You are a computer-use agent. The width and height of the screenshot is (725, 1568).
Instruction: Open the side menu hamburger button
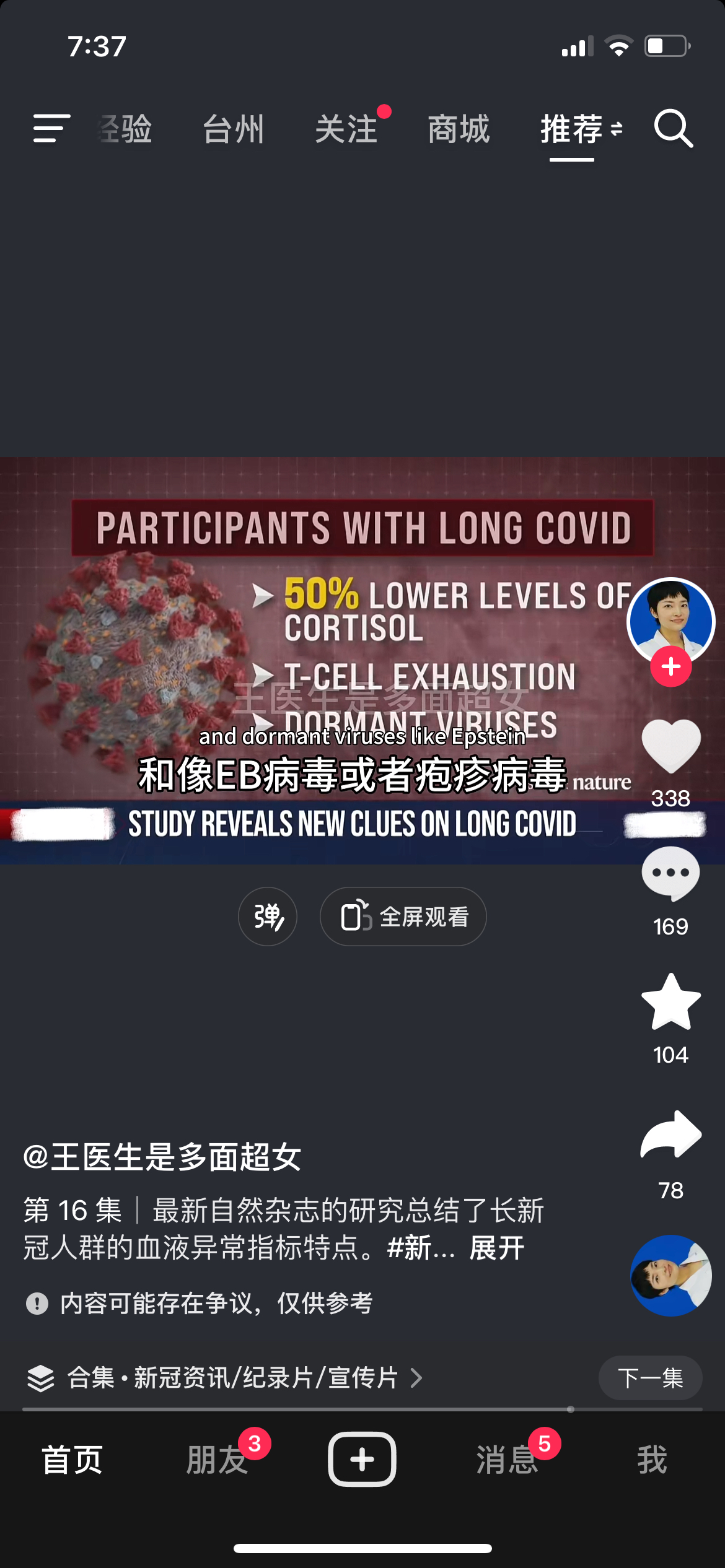click(51, 128)
